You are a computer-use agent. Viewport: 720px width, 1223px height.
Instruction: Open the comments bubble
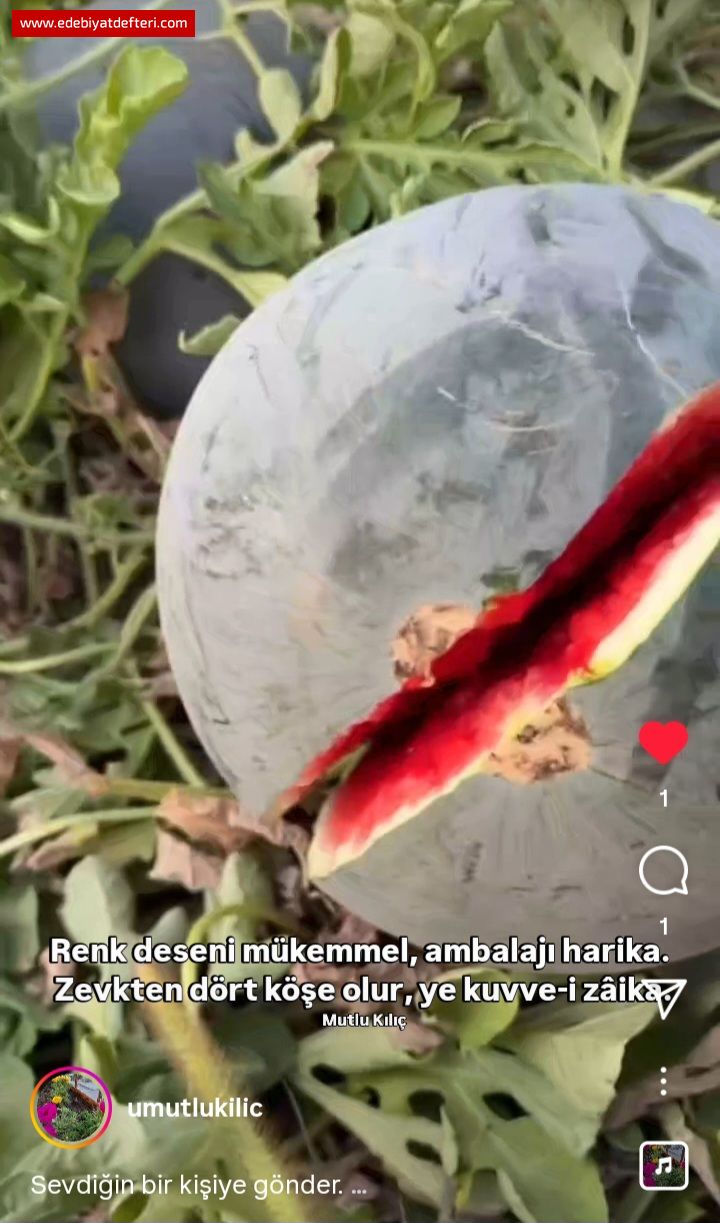pyautogui.click(x=663, y=871)
